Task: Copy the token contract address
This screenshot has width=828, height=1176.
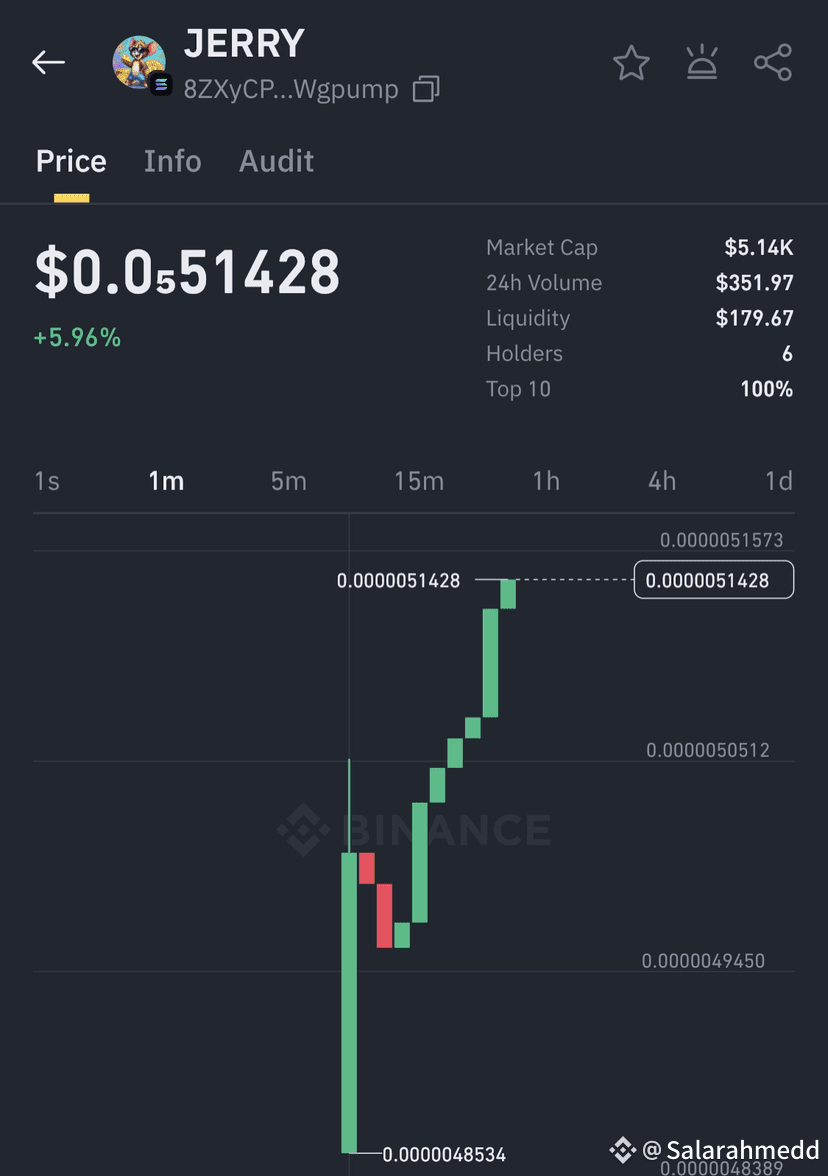Action: (424, 89)
